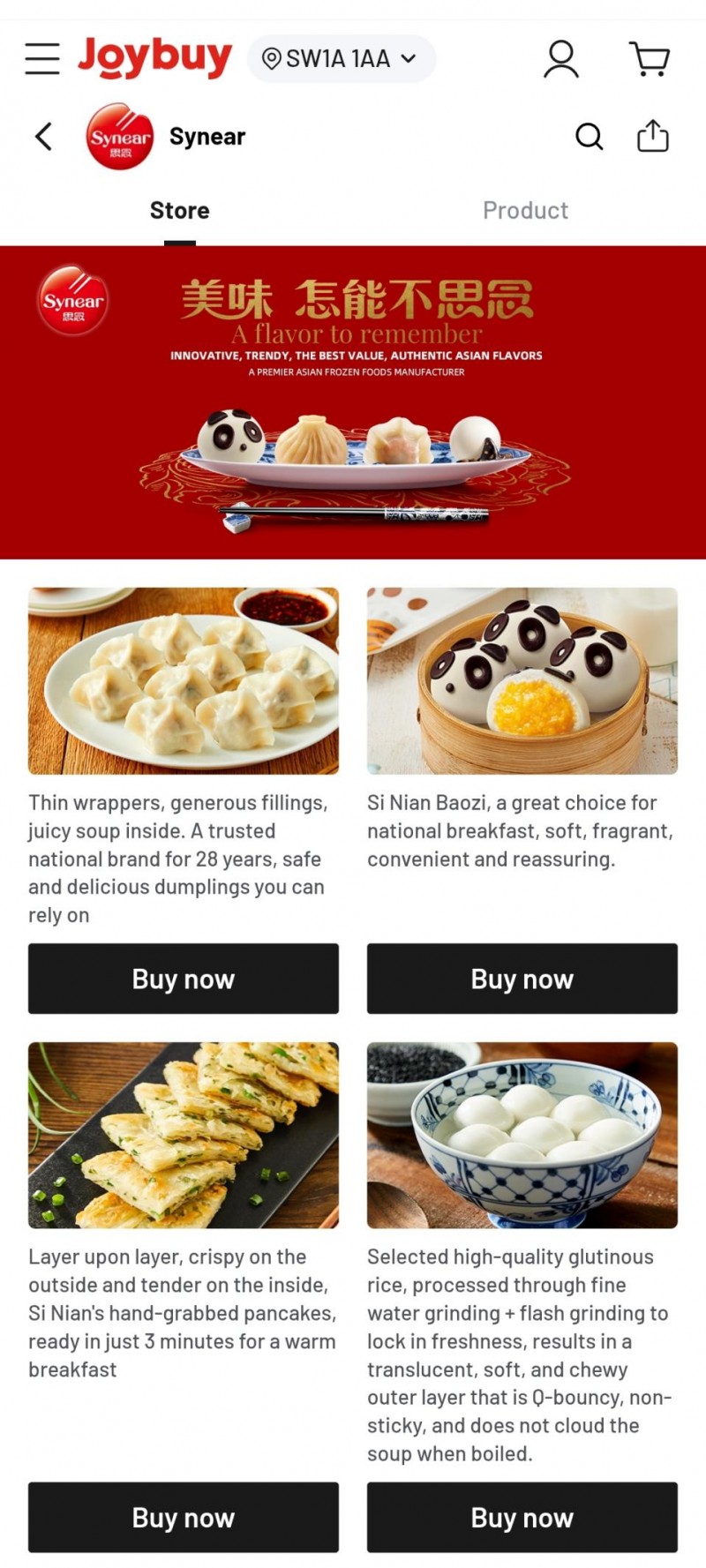Go back from the Synear store

pyautogui.click(x=44, y=137)
